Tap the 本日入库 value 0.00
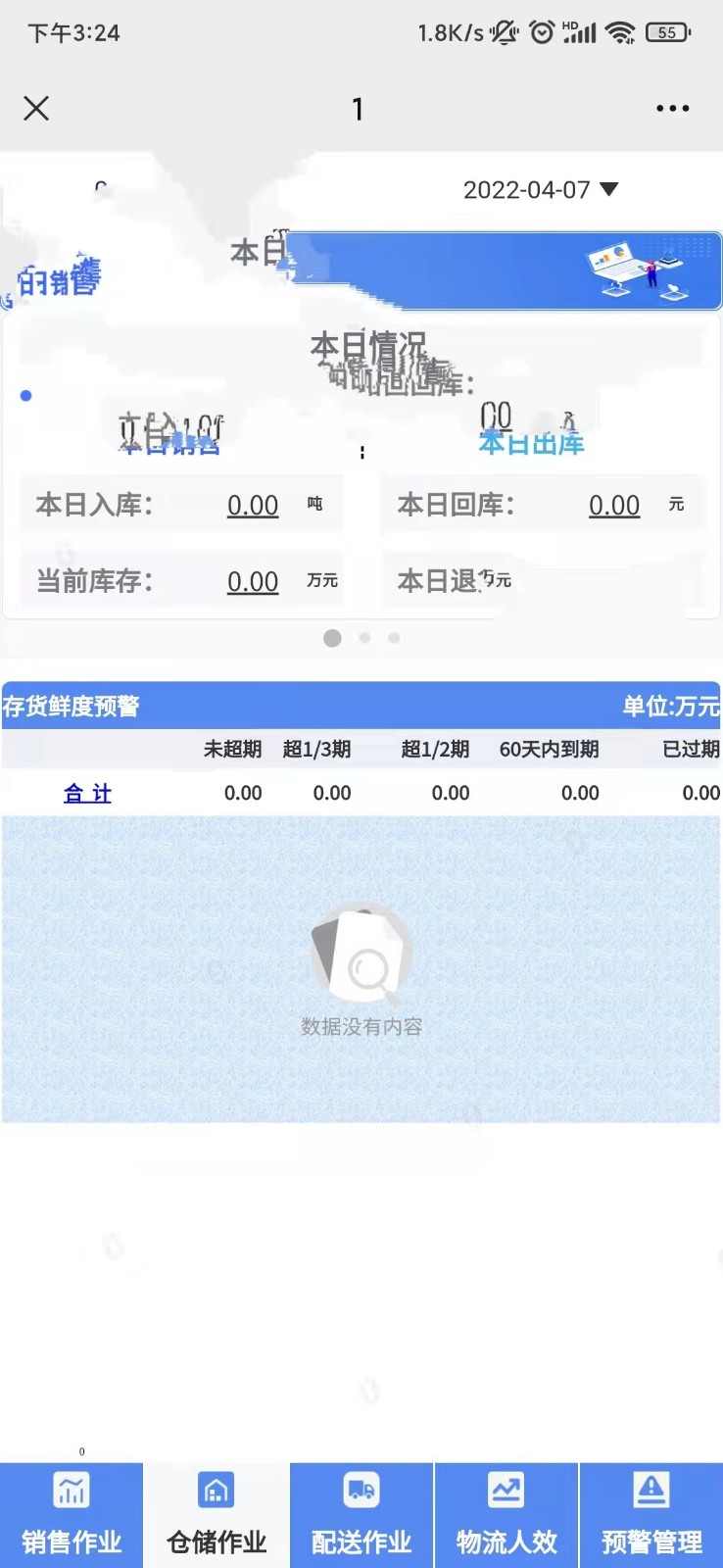The height and width of the screenshot is (1568, 723). (x=253, y=506)
